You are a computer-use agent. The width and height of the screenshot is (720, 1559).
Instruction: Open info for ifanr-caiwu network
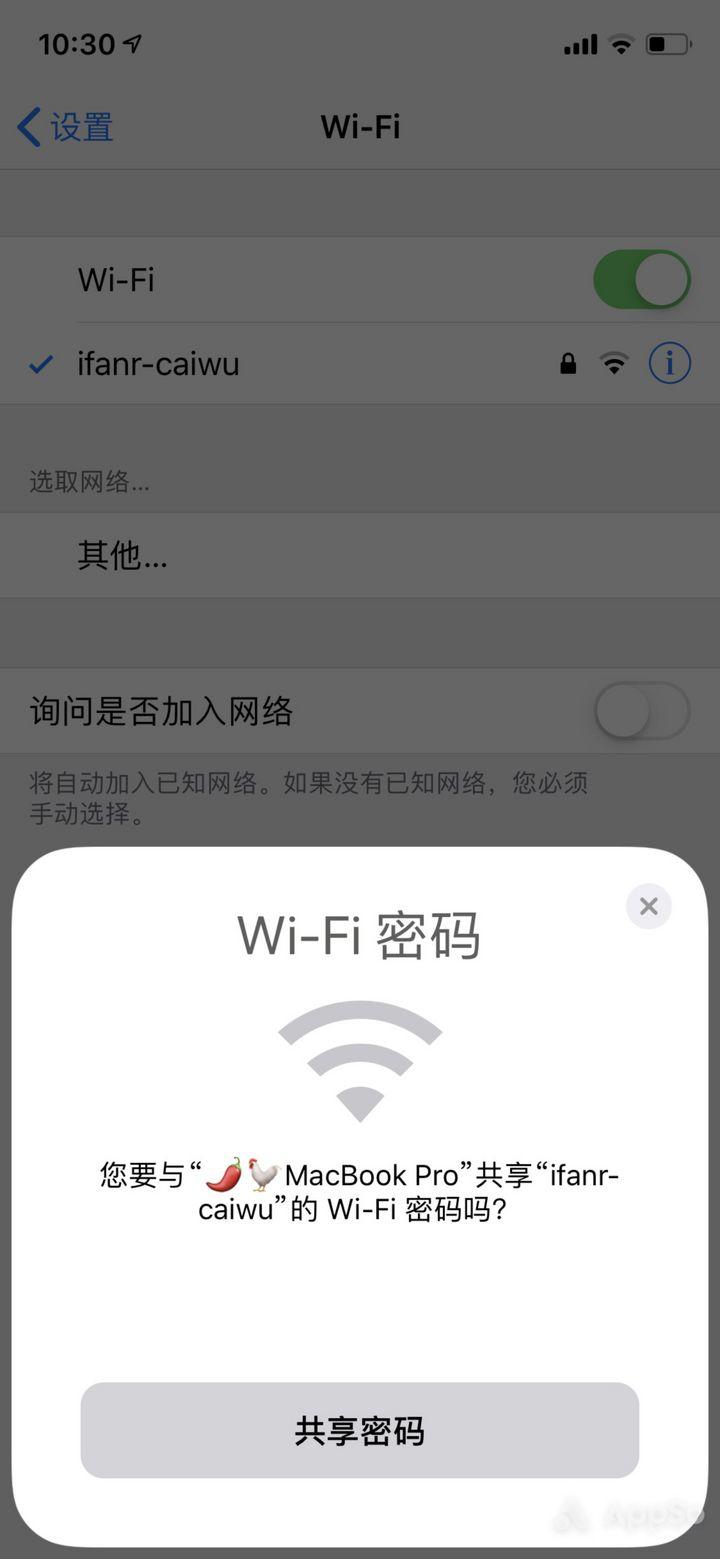669,363
